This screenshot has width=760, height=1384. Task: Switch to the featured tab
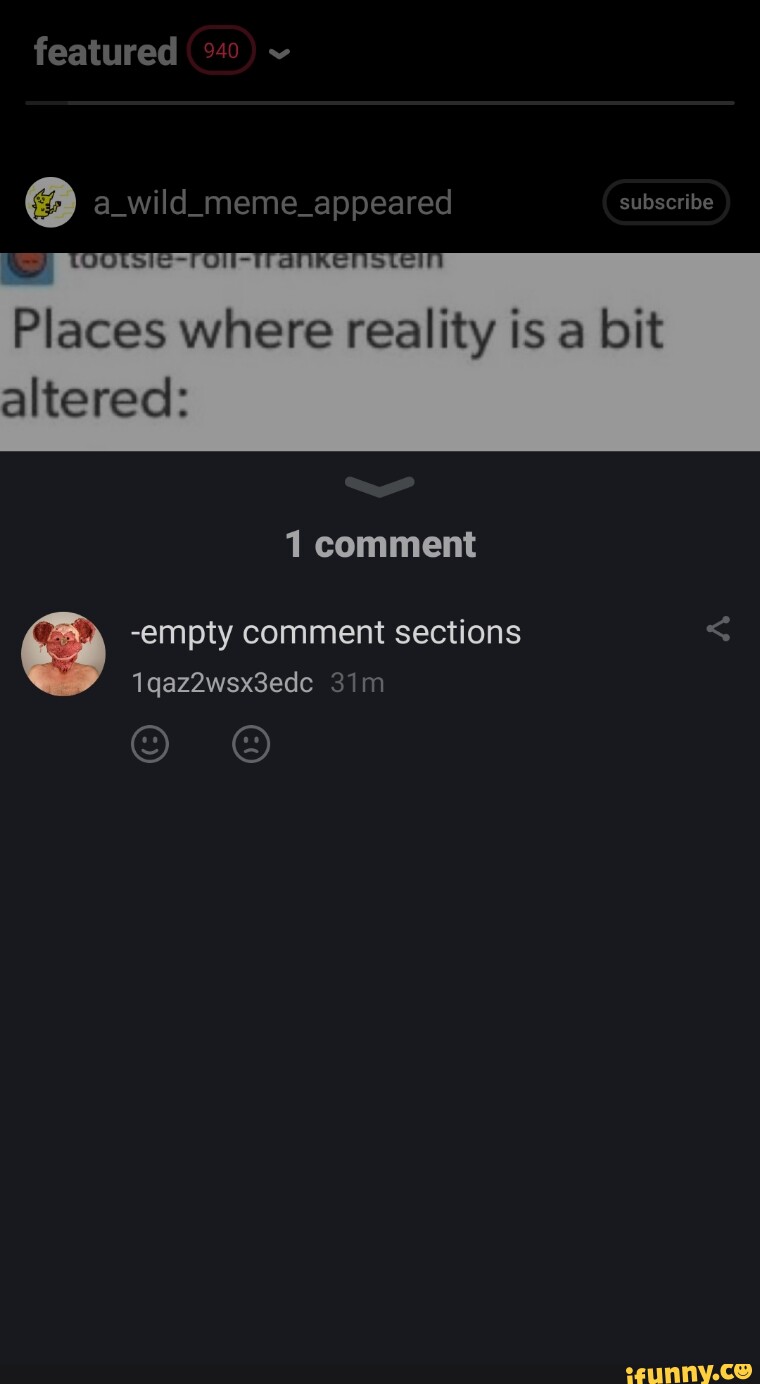point(103,51)
